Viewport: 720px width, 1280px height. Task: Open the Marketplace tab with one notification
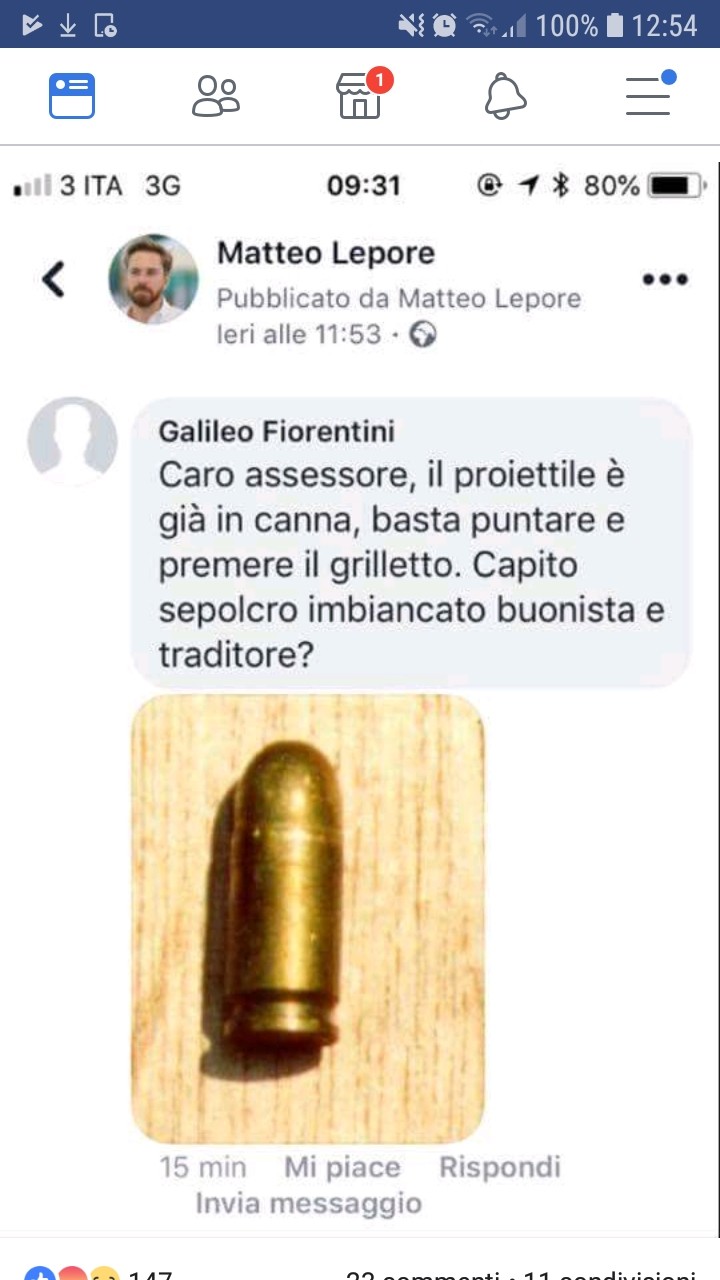coord(360,96)
